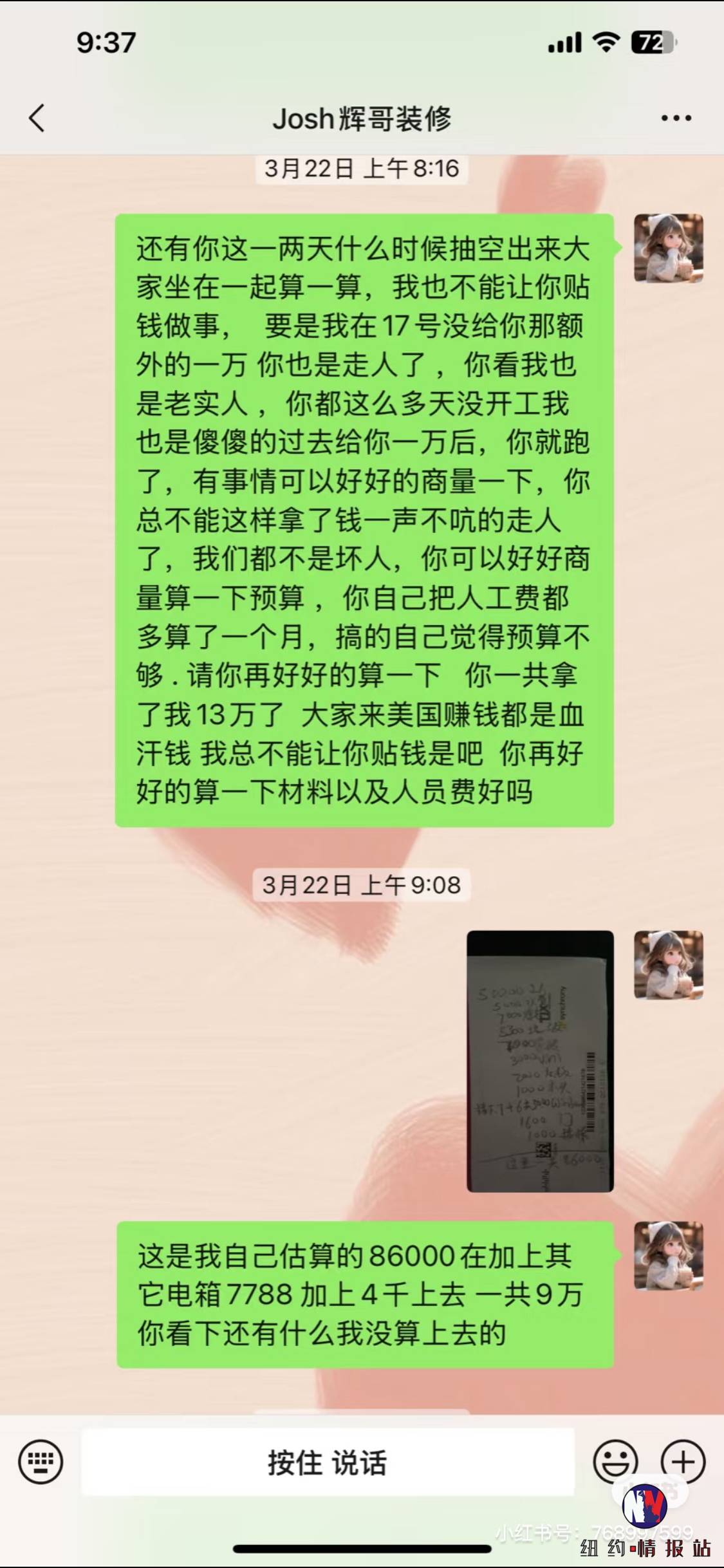Image resolution: width=724 pixels, height=1568 pixels.
Task: Go back from Josh辉哥装修 chat
Action: click(37, 118)
